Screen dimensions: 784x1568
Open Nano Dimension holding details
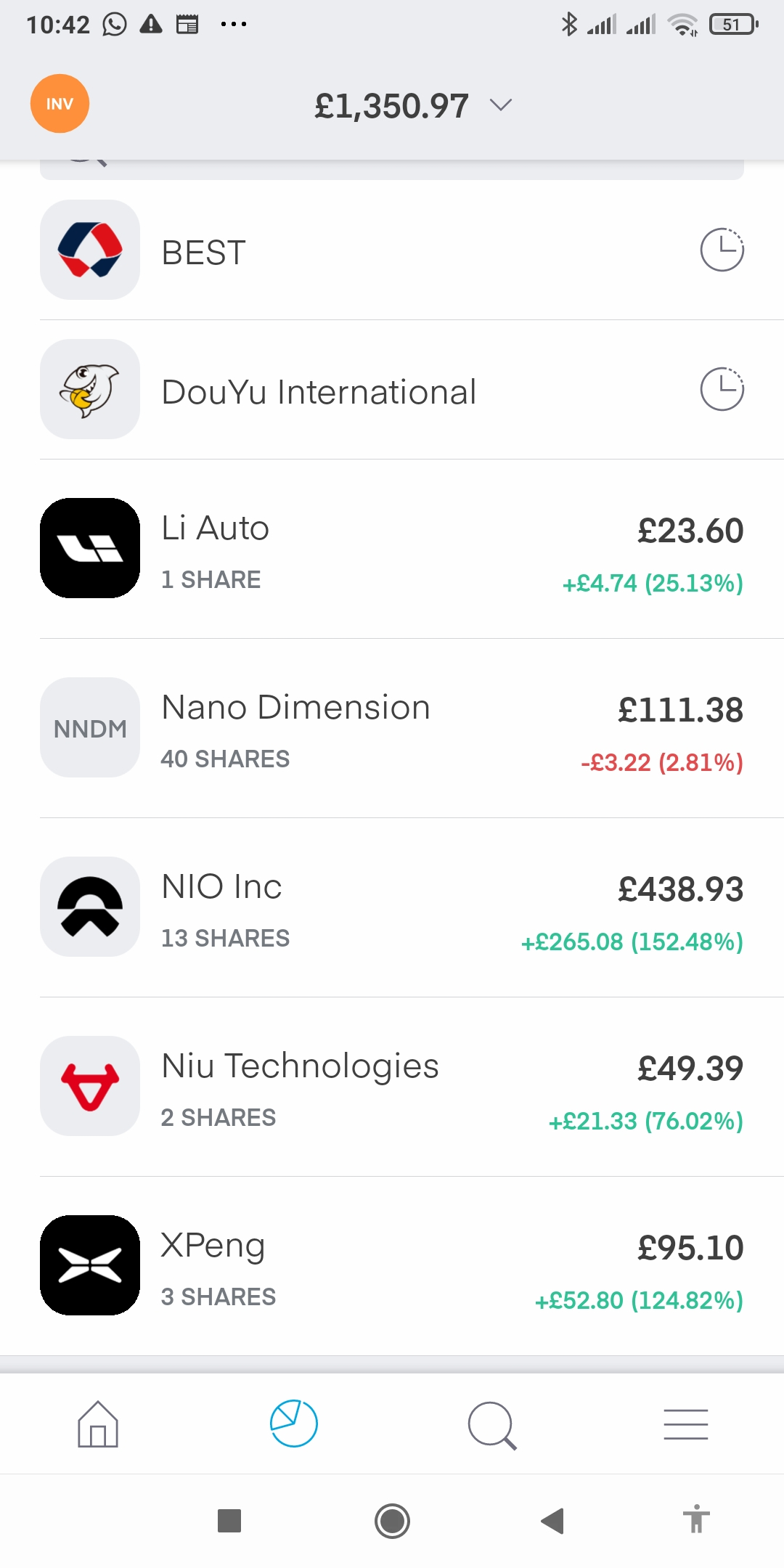coord(392,728)
